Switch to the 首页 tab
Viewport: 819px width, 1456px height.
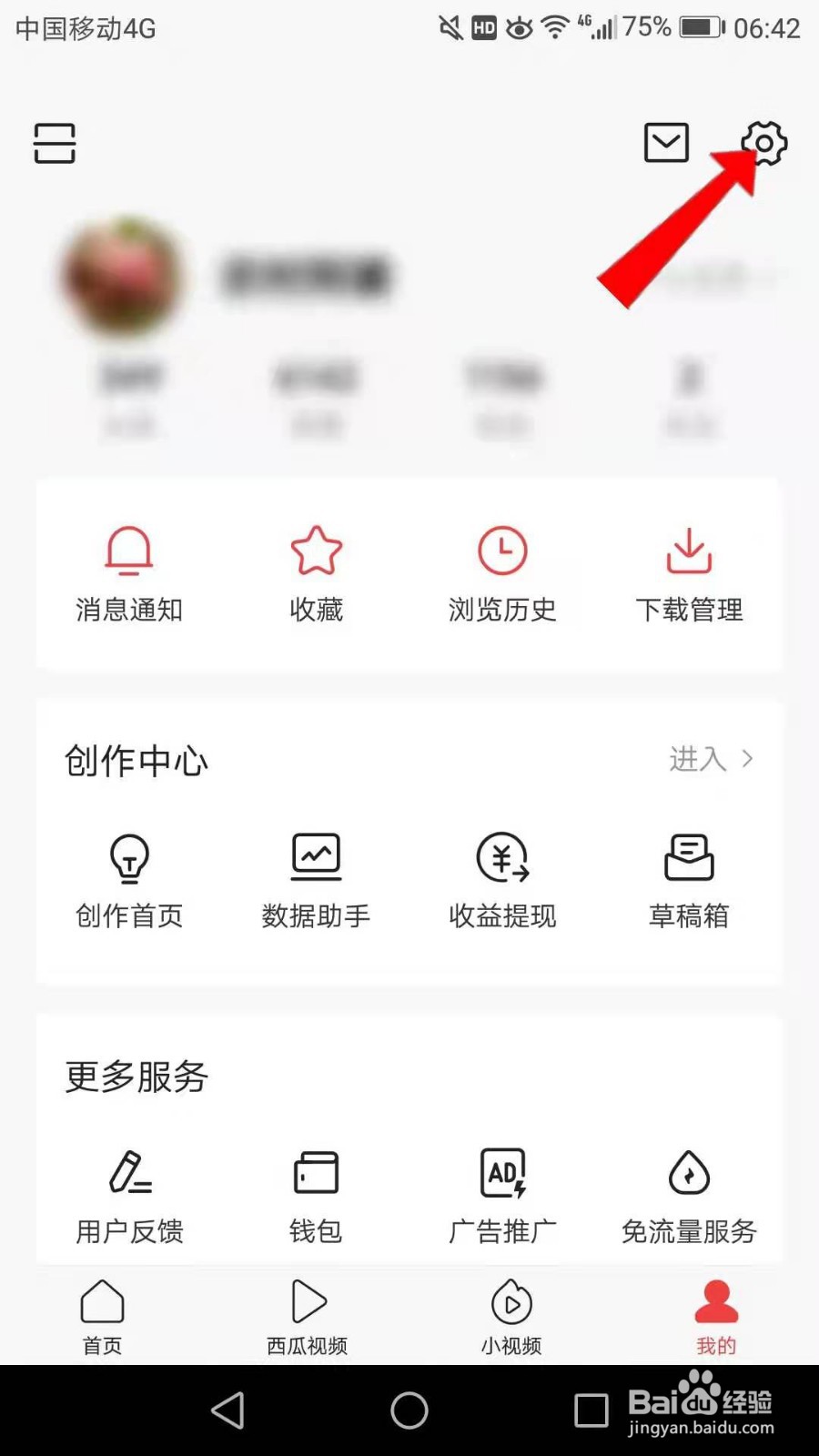(x=102, y=1316)
